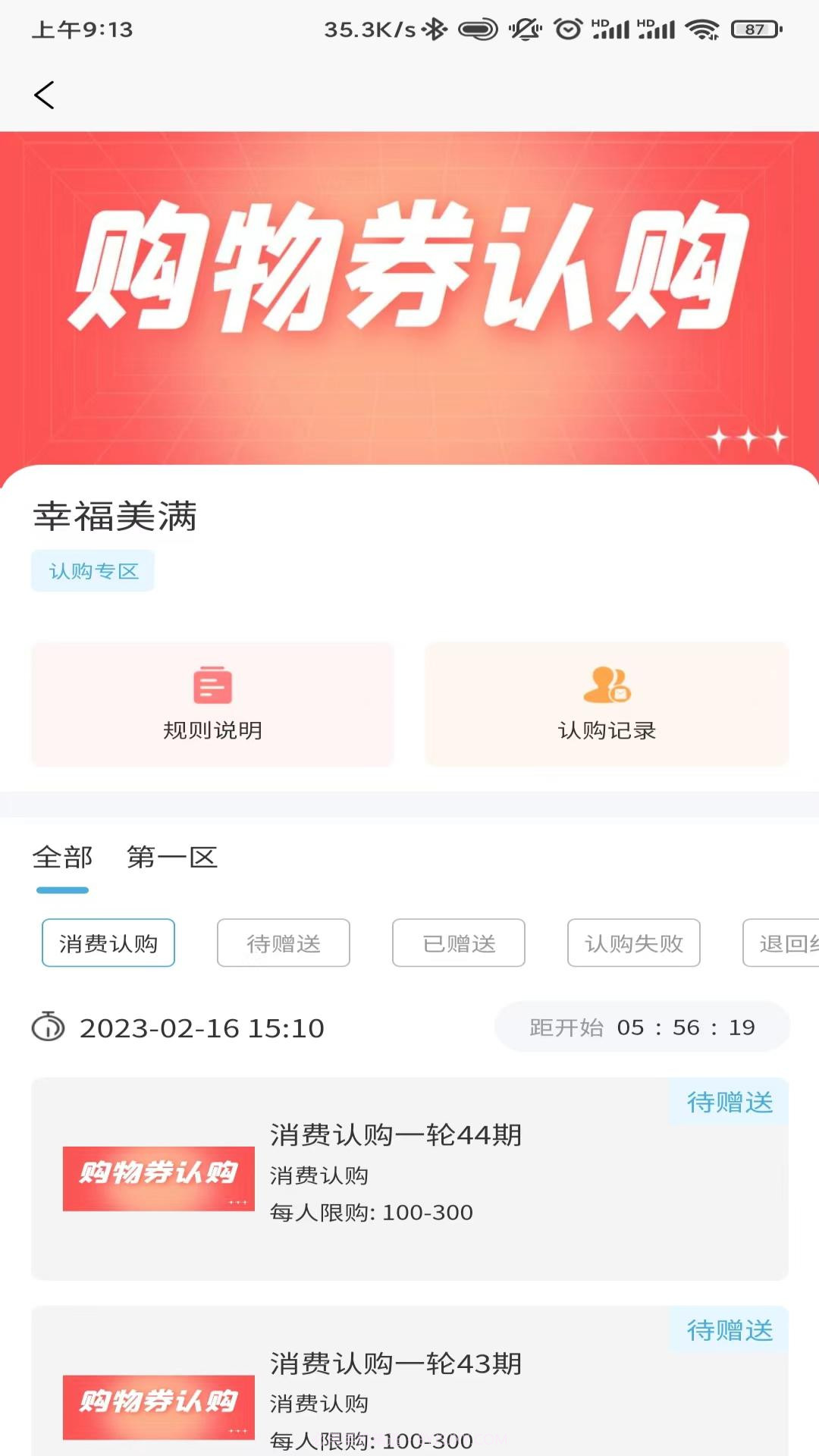
Task: Enable the 已赠送 filter
Action: (x=458, y=943)
